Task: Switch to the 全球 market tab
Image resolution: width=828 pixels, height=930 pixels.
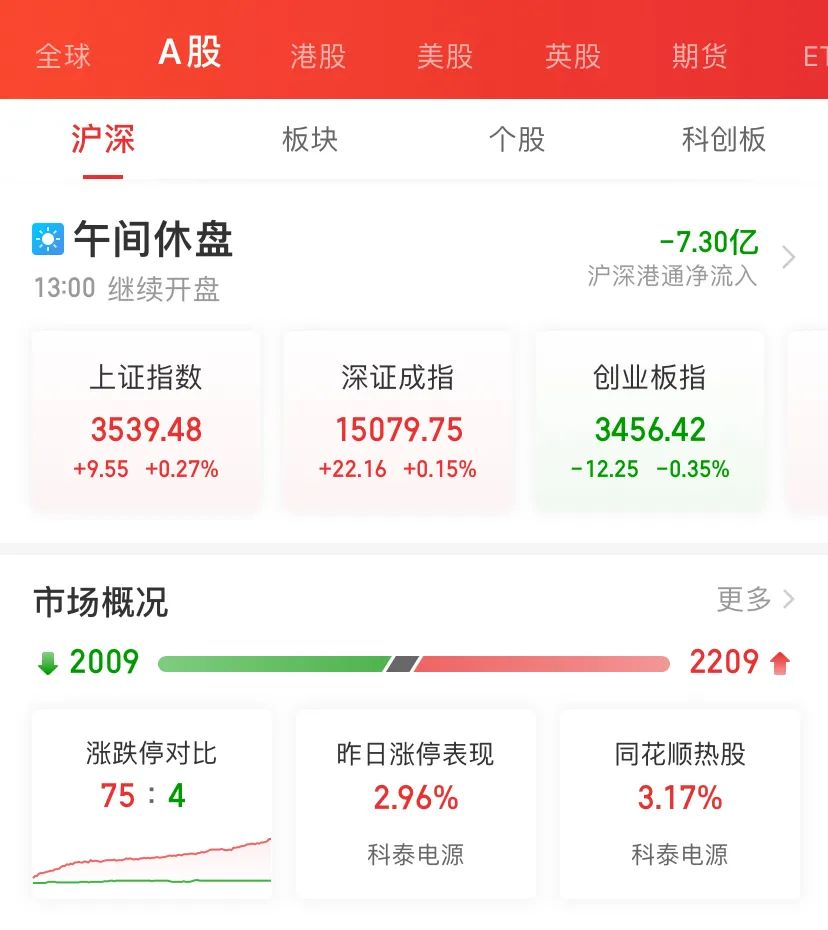Action: coord(63,56)
